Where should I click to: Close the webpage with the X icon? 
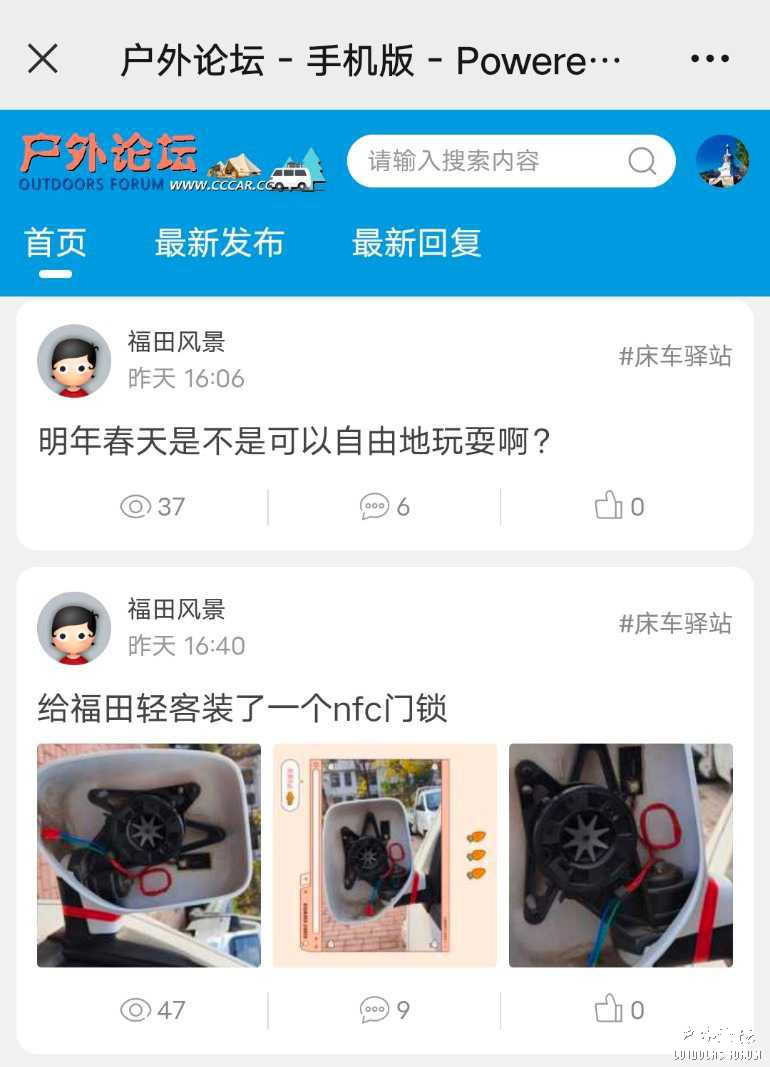pyautogui.click(x=42, y=59)
